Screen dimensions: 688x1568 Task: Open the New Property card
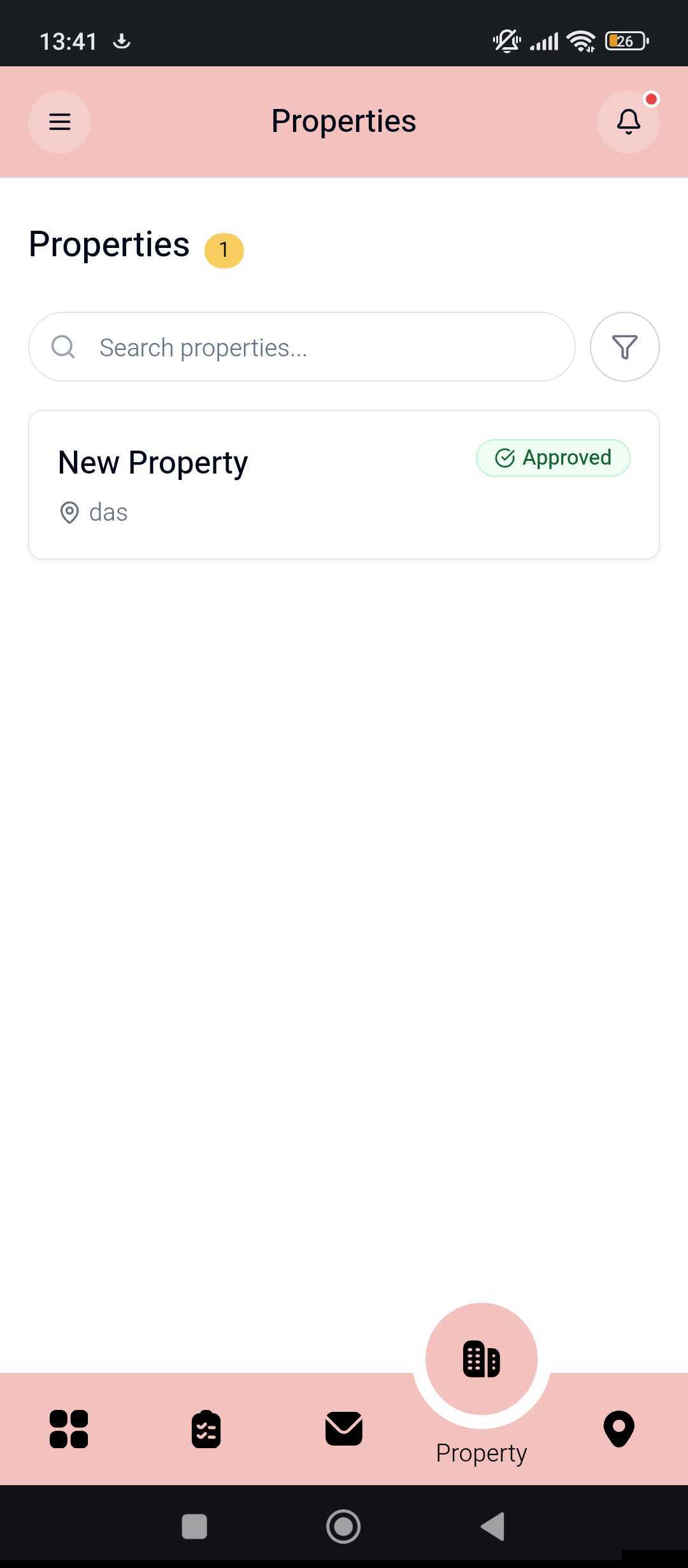(344, 485)
